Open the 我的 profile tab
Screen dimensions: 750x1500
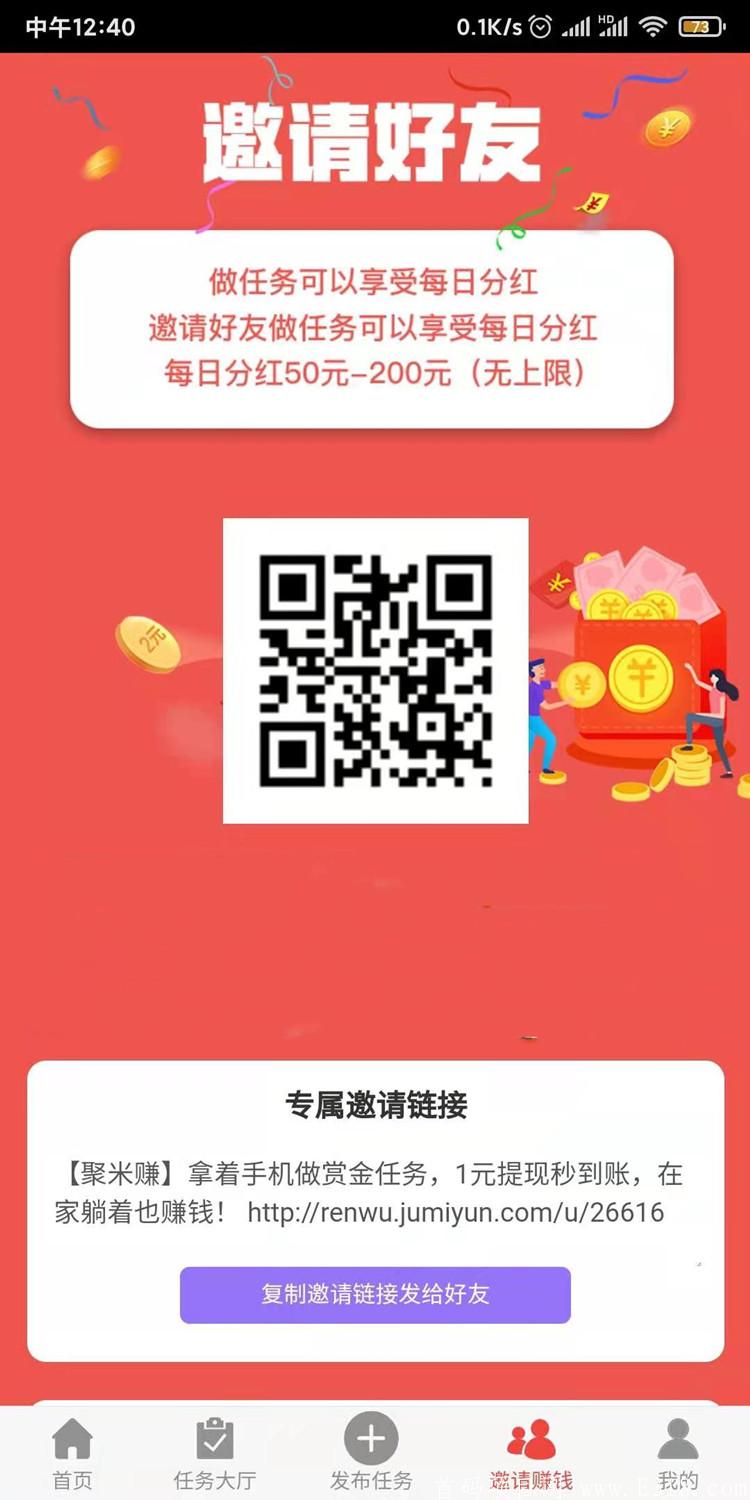[678, 1453]
